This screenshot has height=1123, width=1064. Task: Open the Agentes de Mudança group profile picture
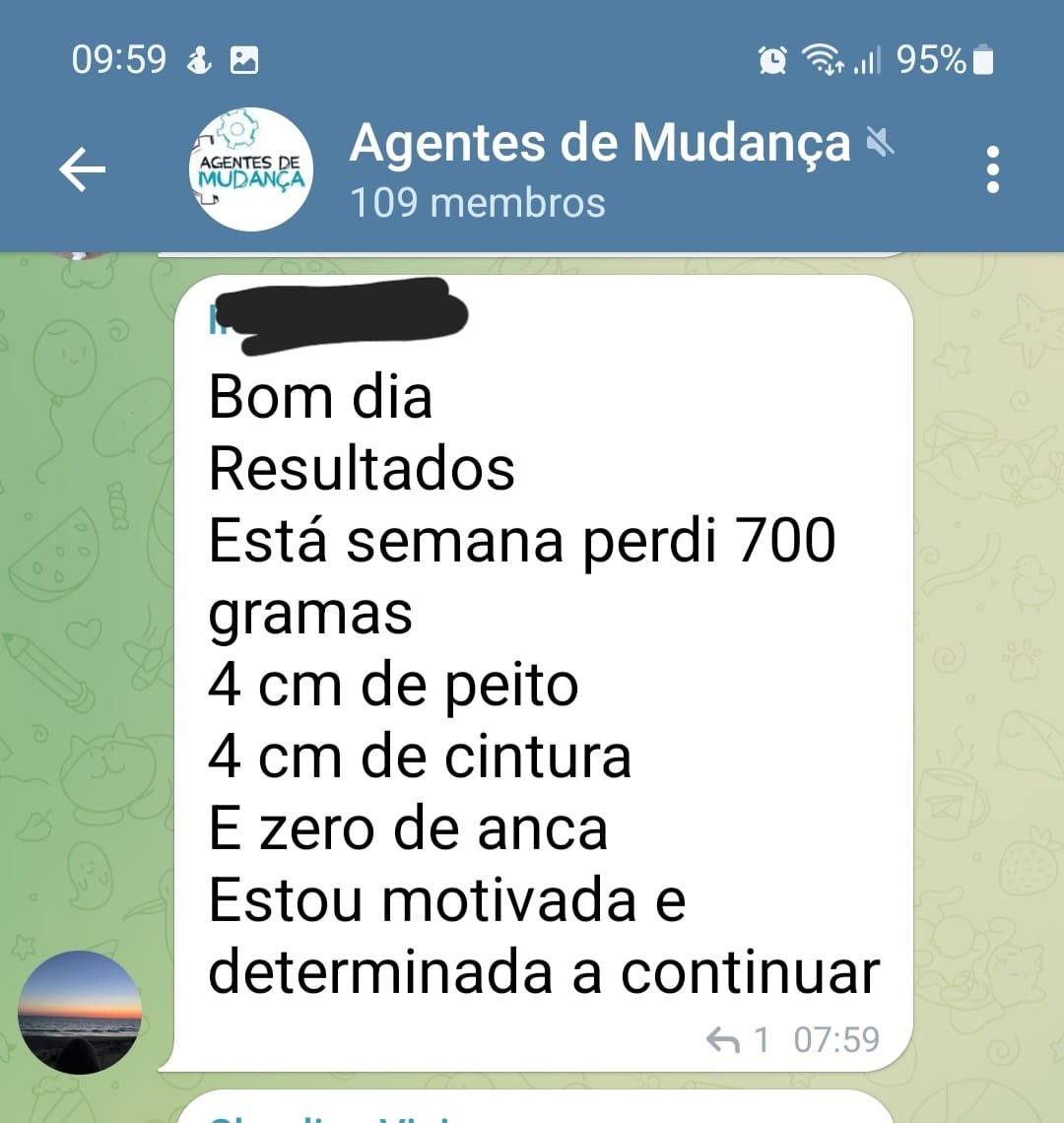coord(252,169)
